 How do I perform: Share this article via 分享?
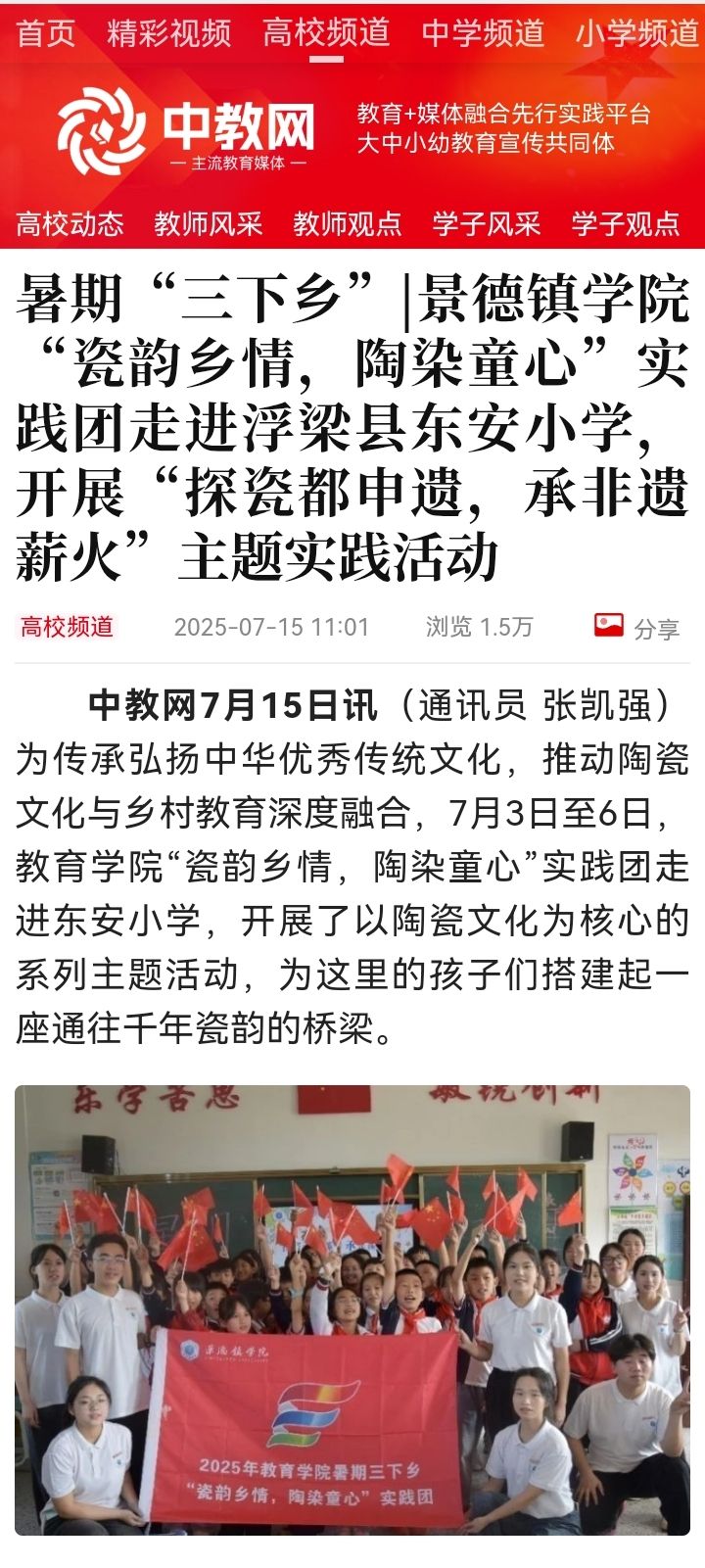click(x=637, y=628)
